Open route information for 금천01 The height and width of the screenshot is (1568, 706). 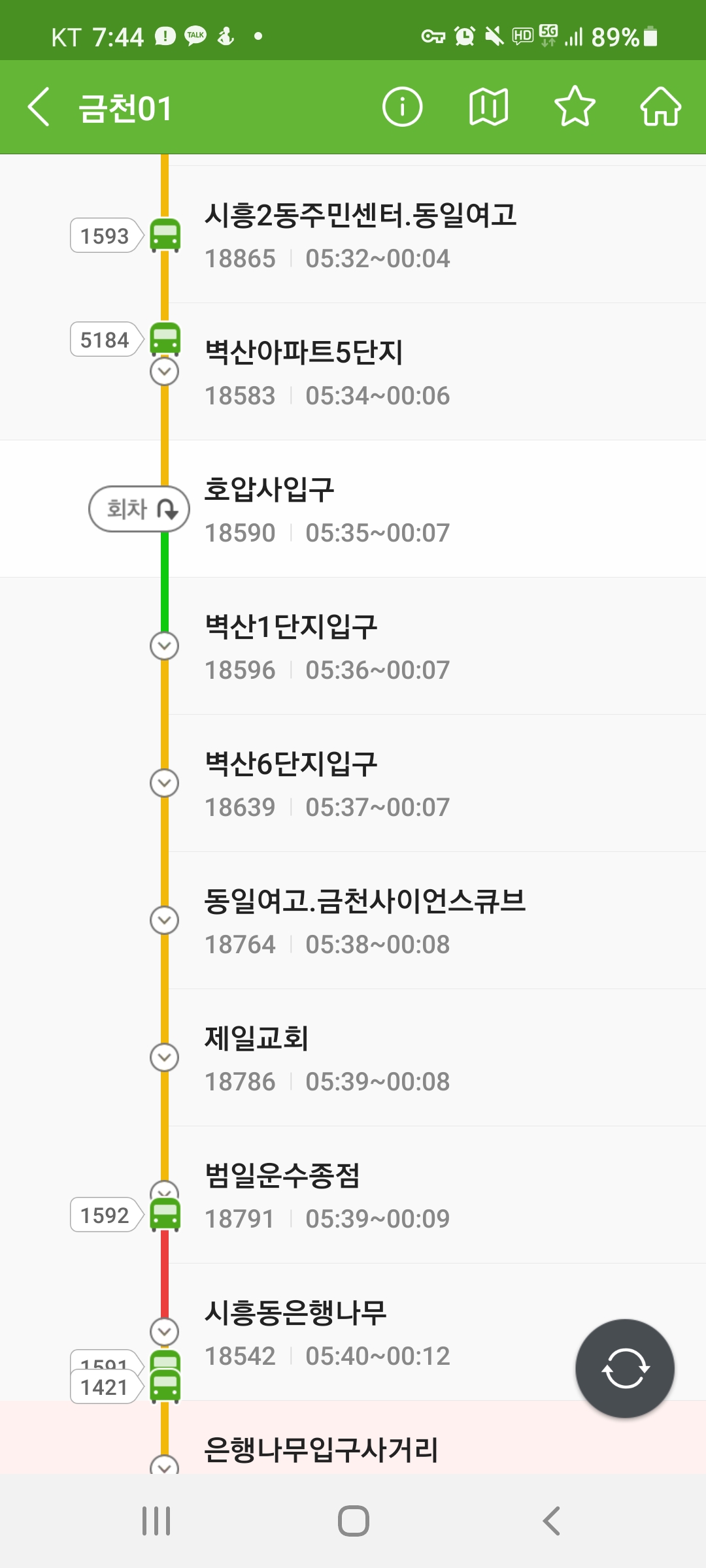[402, 107]
